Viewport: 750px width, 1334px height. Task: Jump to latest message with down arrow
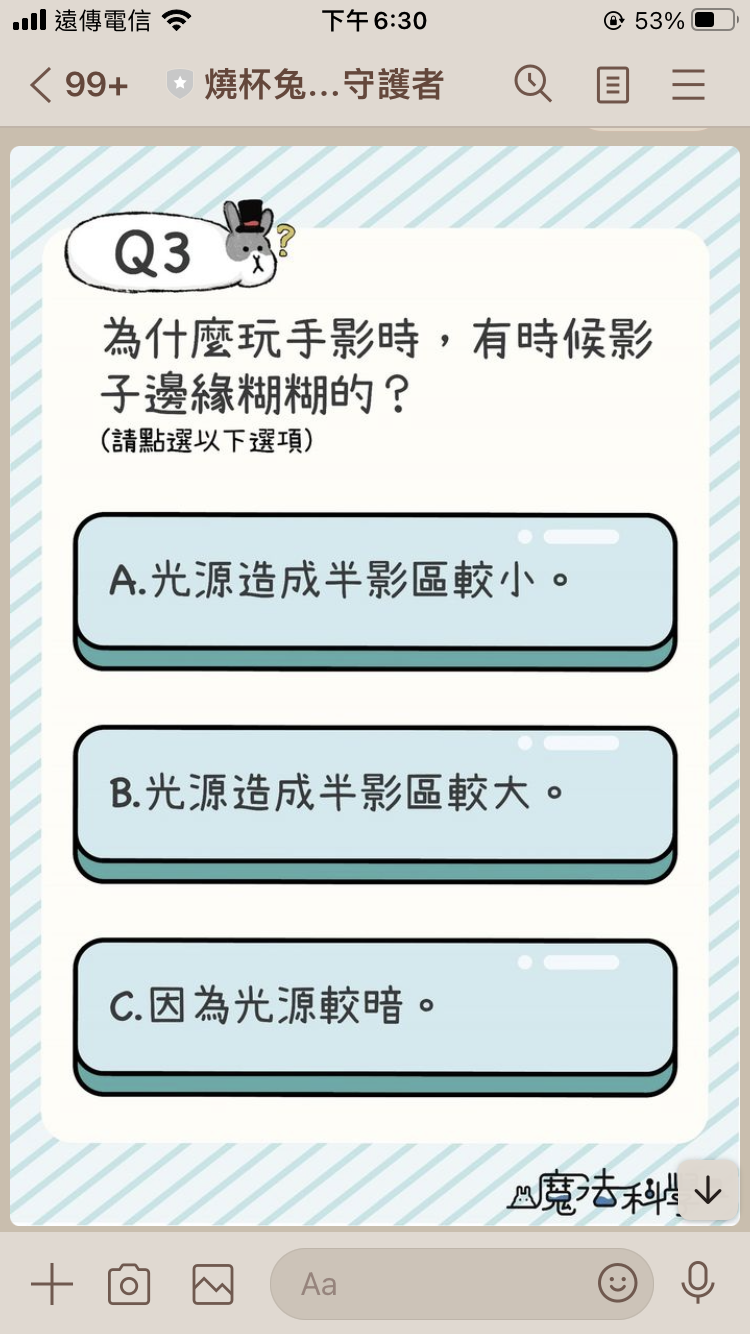pos(708,1190)
